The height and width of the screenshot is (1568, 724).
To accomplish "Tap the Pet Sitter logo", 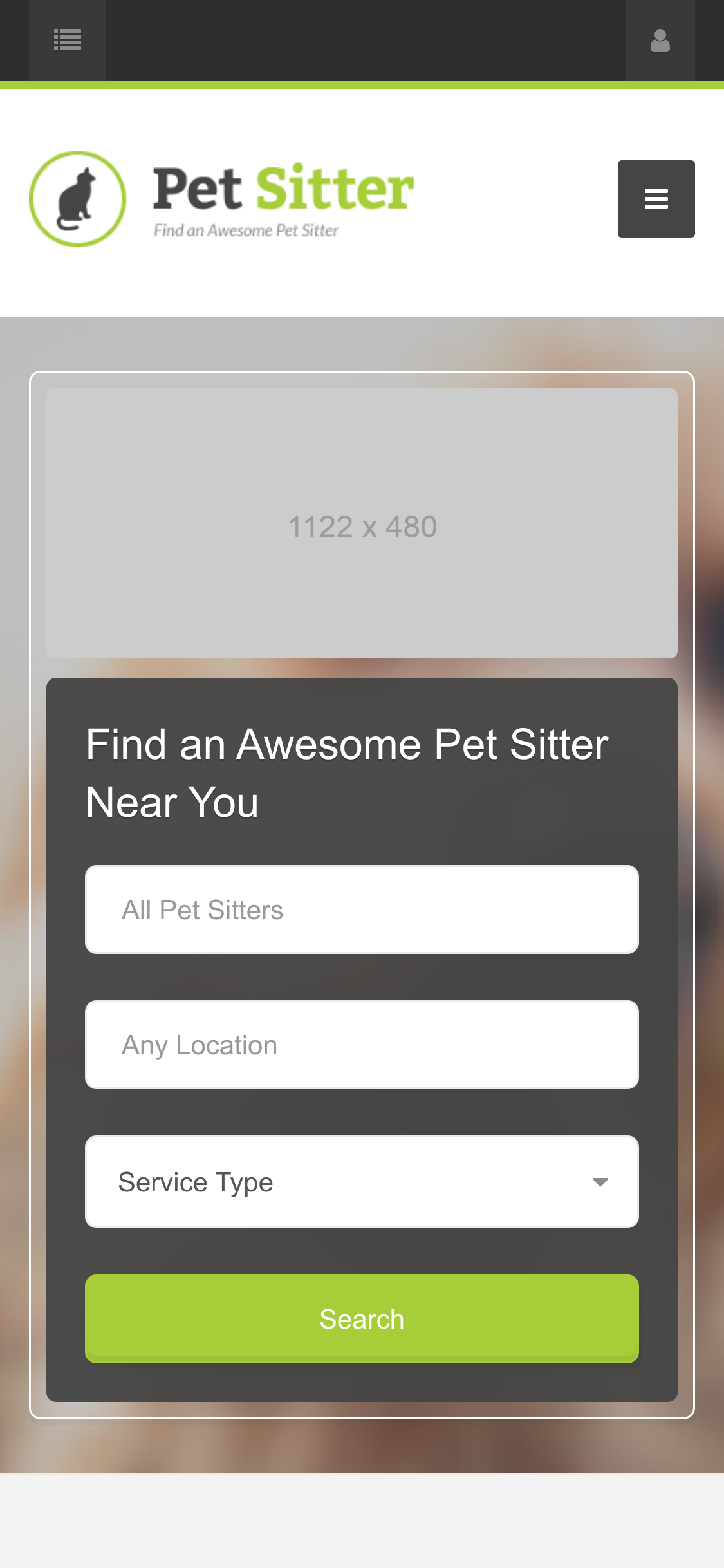I will click(x=221, y=199).
